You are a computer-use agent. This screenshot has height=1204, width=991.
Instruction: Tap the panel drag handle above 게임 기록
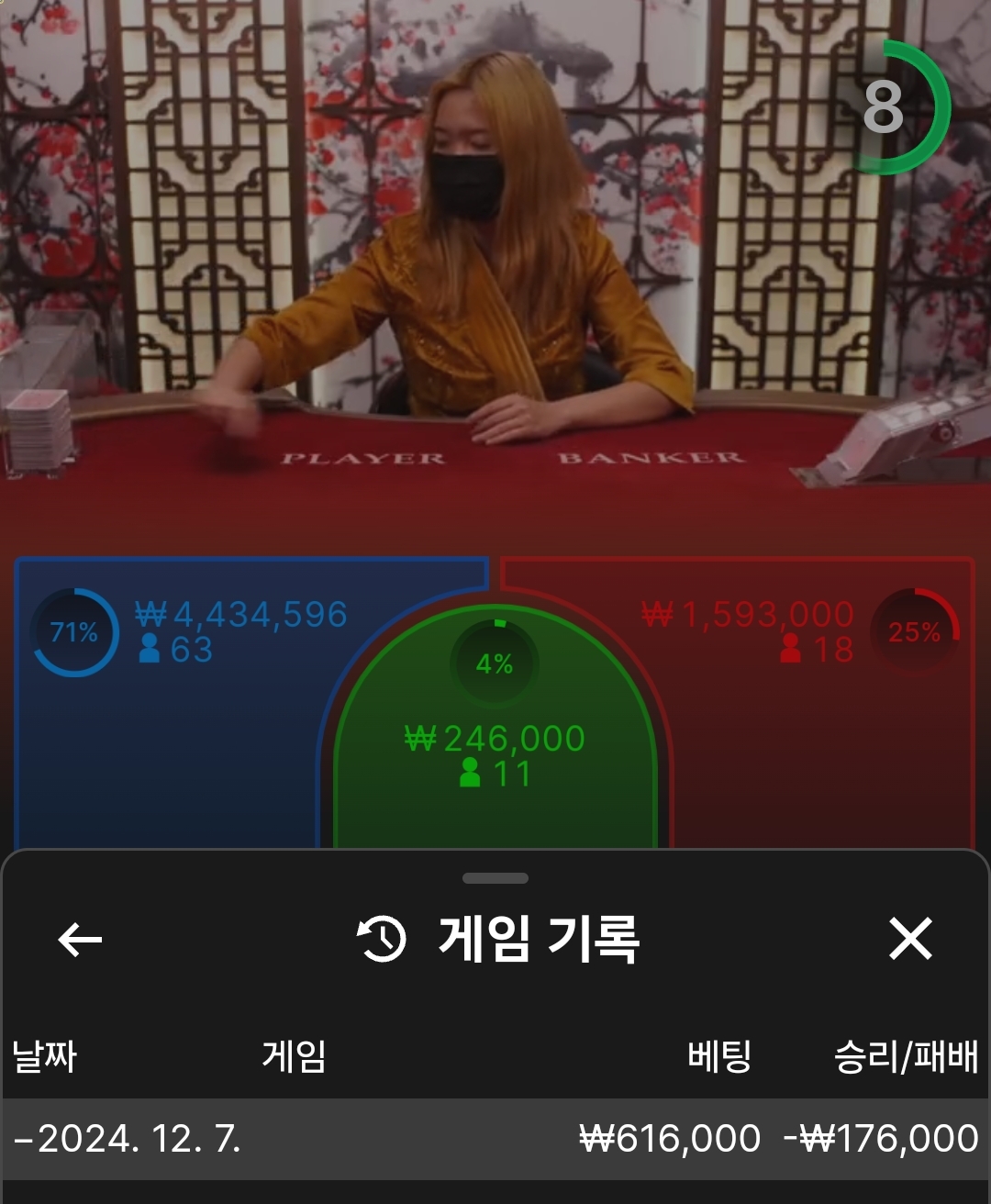tap(495, 878)
